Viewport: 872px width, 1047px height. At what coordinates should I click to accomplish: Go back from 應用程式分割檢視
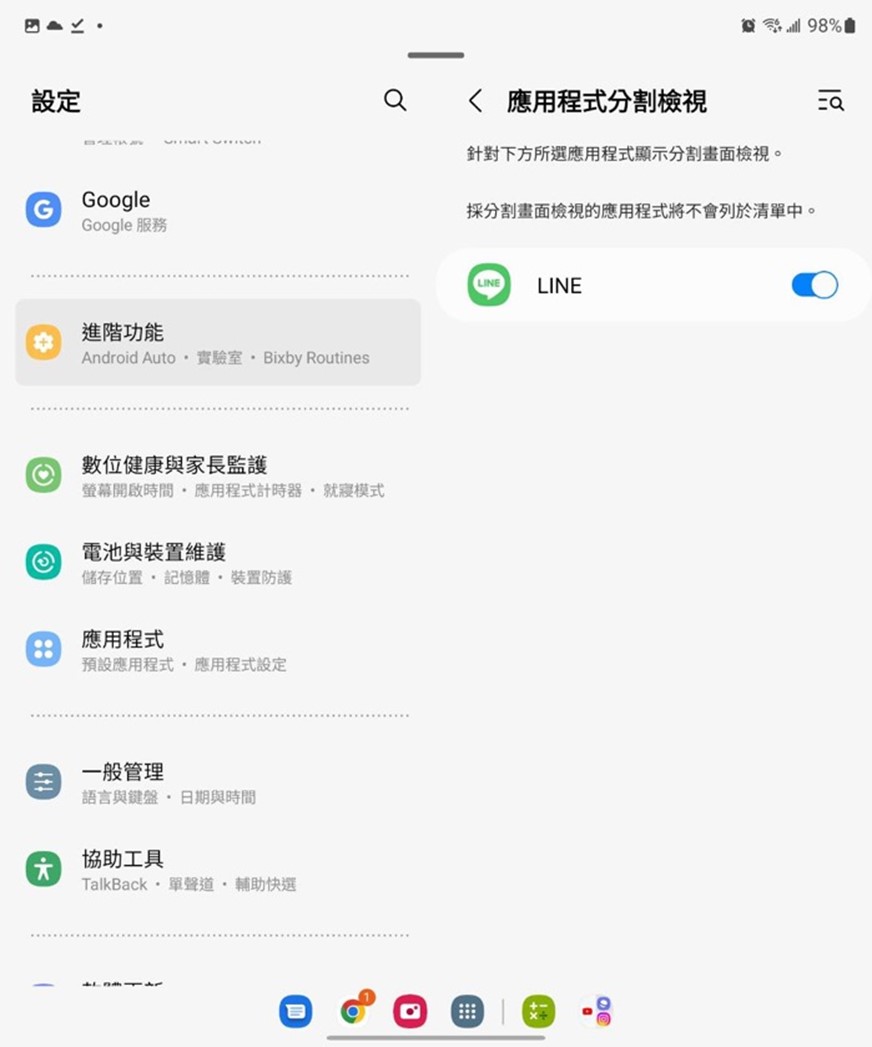click(x=476, y=100)
